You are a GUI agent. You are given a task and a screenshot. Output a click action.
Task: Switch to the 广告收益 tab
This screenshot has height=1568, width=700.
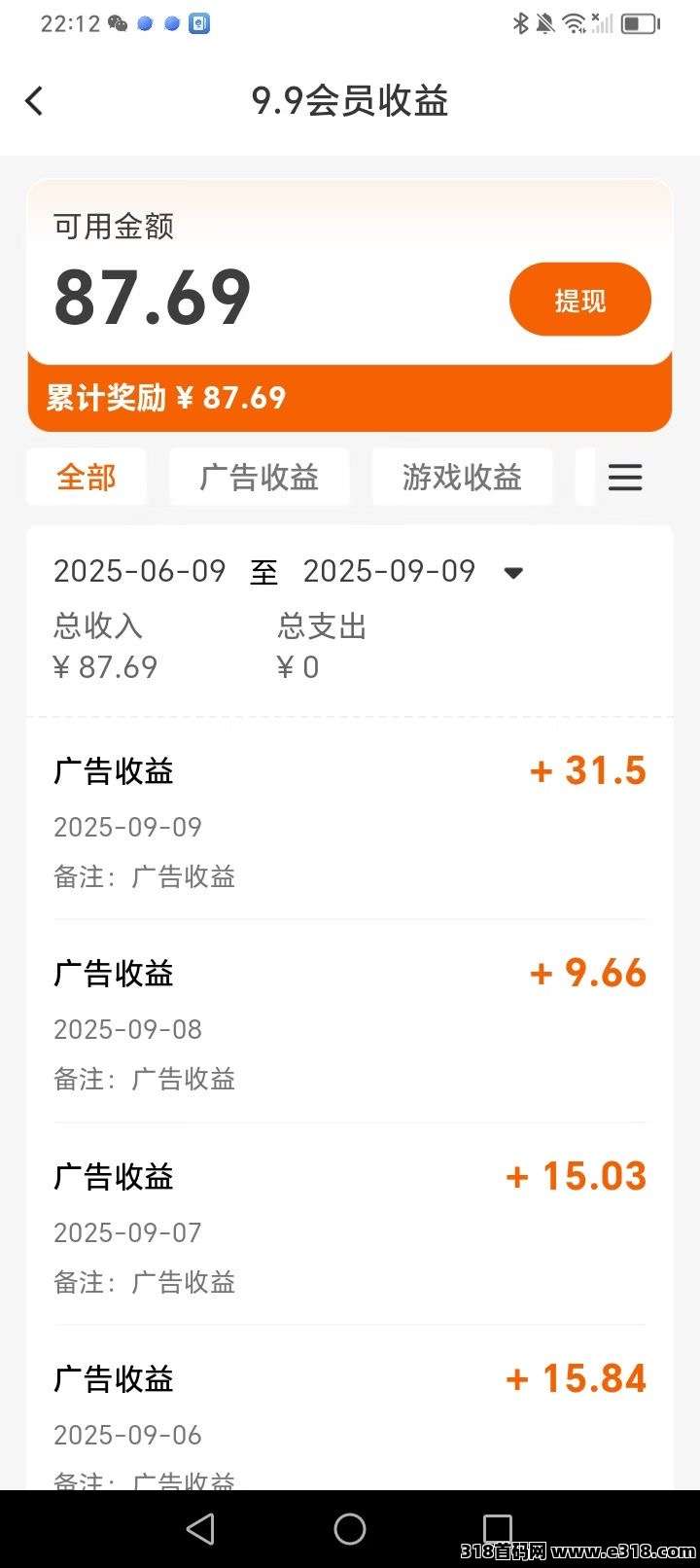click(259, 477)
